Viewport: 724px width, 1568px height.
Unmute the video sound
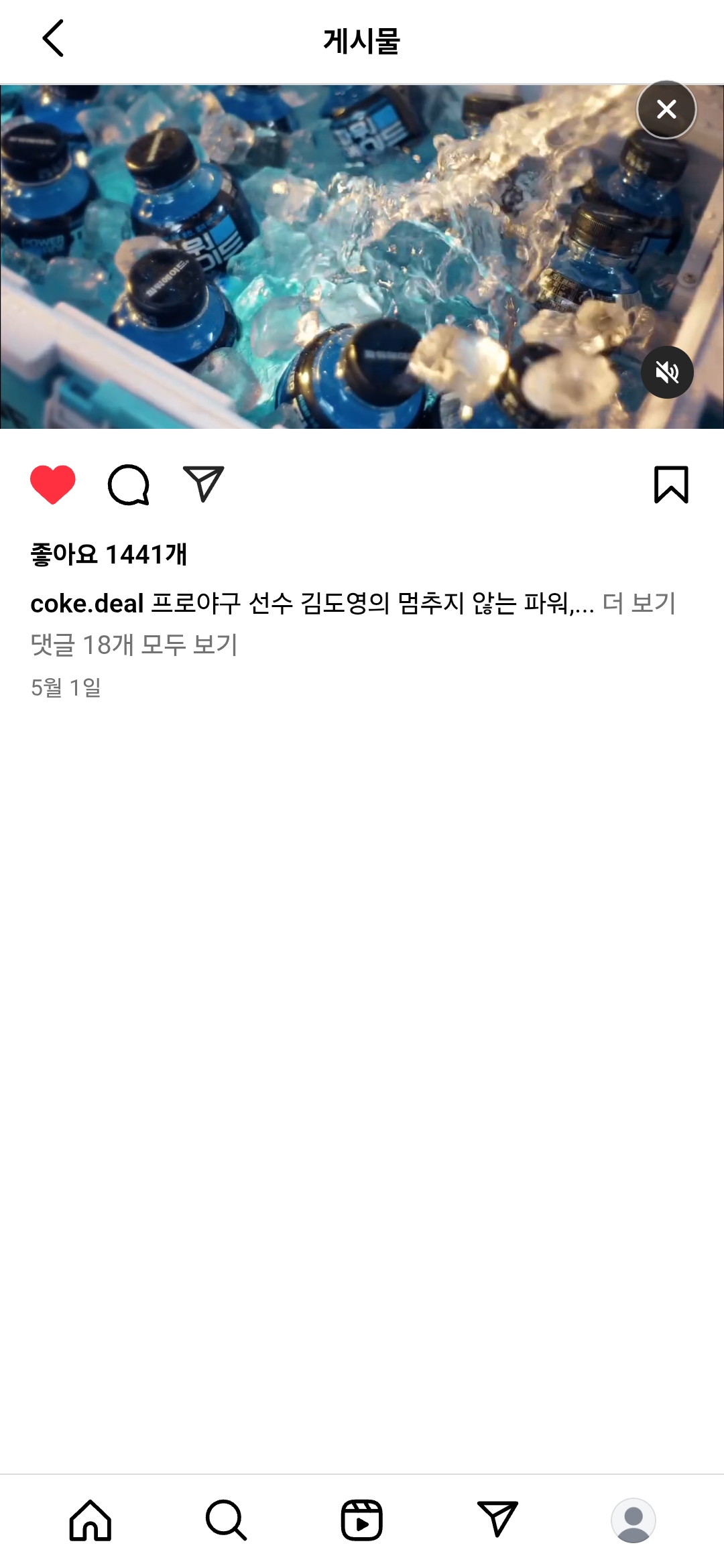pos(667,373)
